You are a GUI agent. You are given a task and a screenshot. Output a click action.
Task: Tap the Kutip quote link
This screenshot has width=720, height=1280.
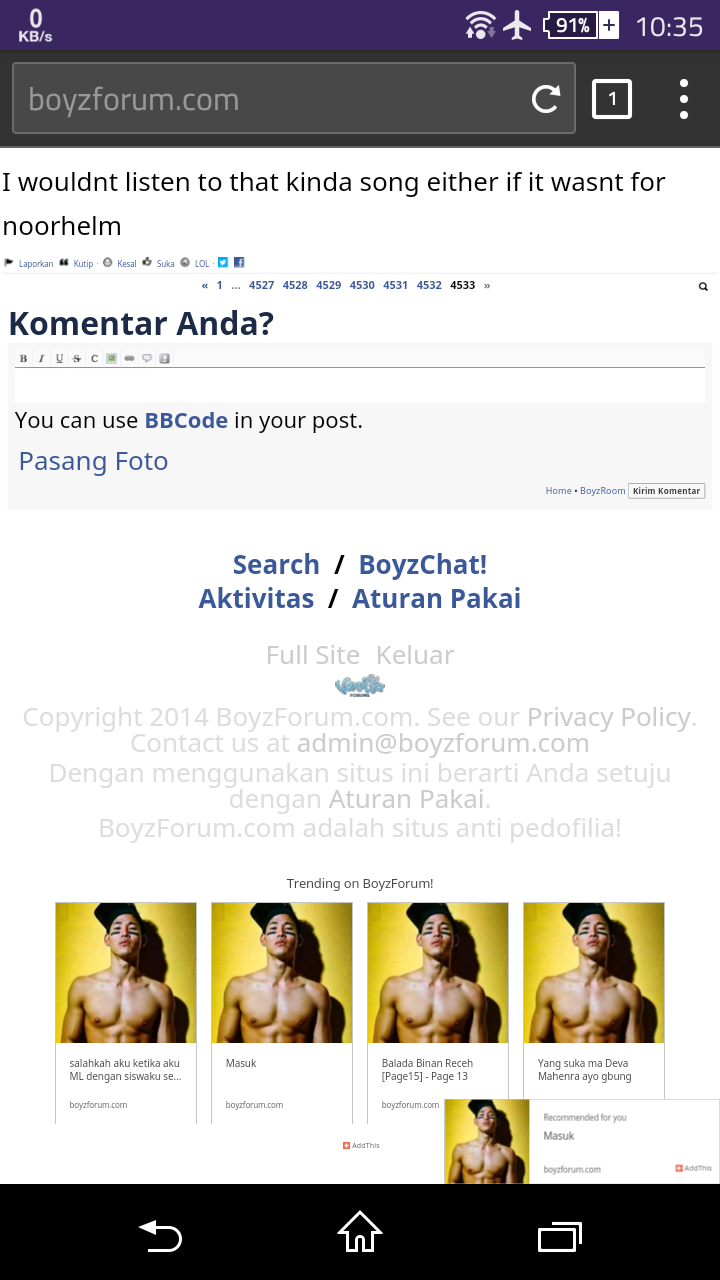[x=83, y=264]
